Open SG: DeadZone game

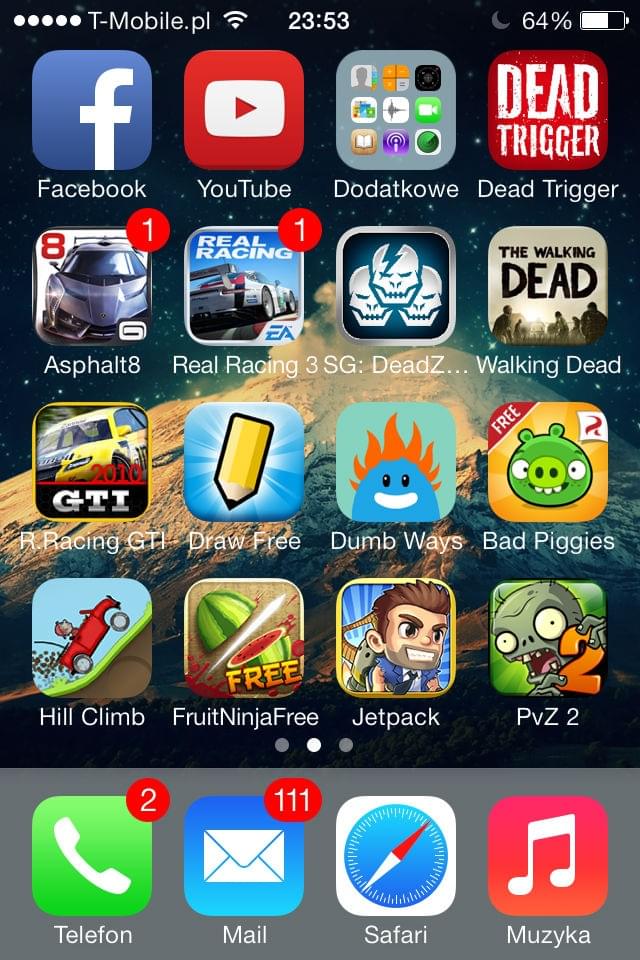[x=396, y=286]
